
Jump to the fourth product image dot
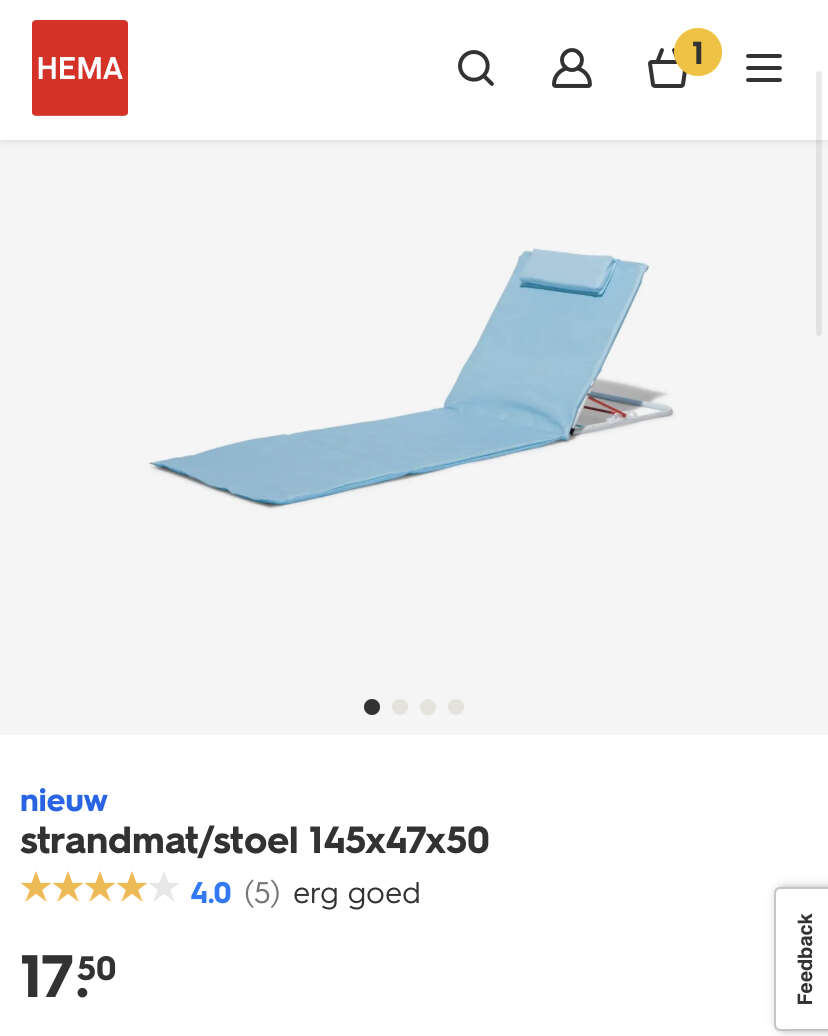point(456,707)
